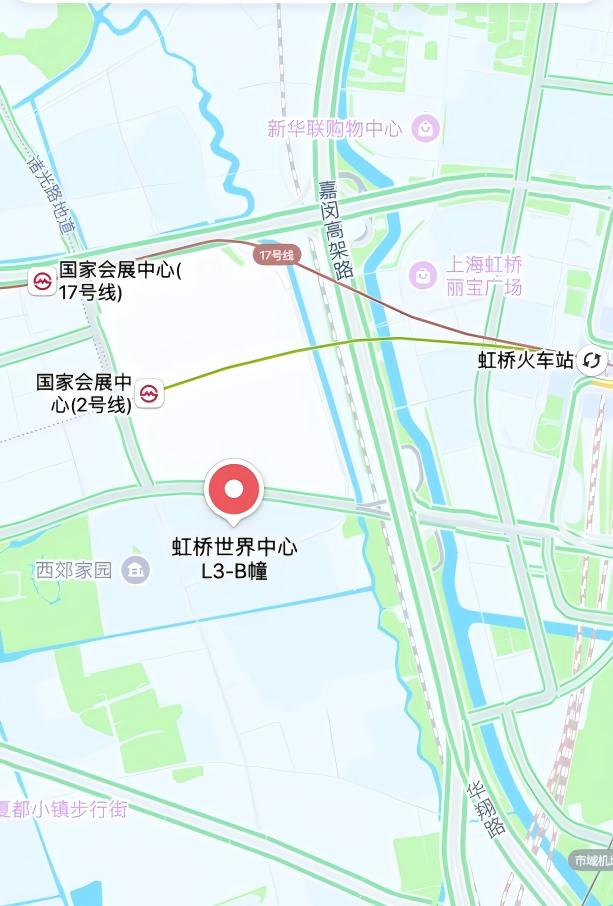Open the 上海虹桥丽宝广场 place marker
Image resolution: width=613 pixels, height=906 pixels.
(423, 273)
